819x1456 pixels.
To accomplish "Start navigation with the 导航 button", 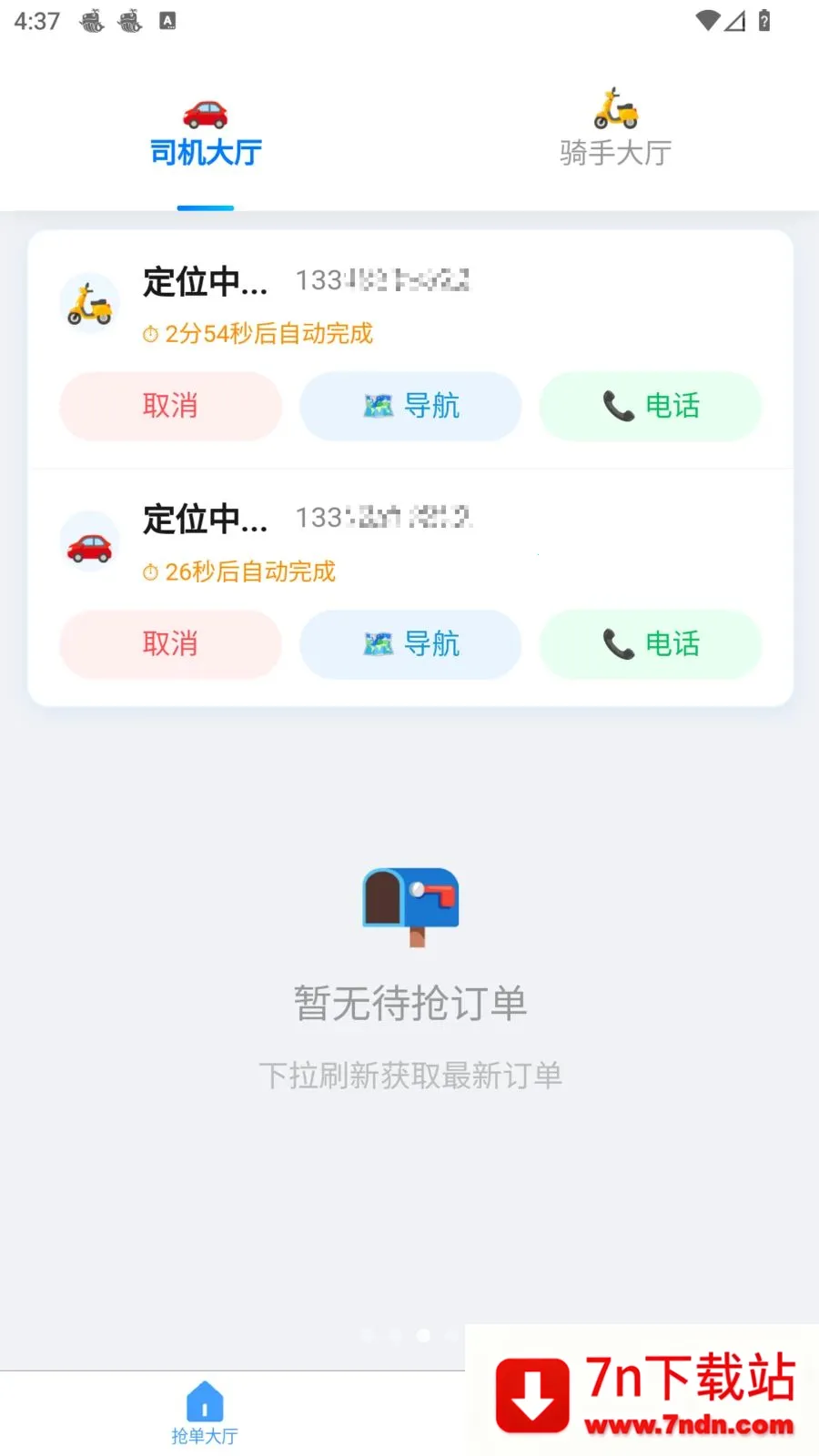I will point(410,406).
